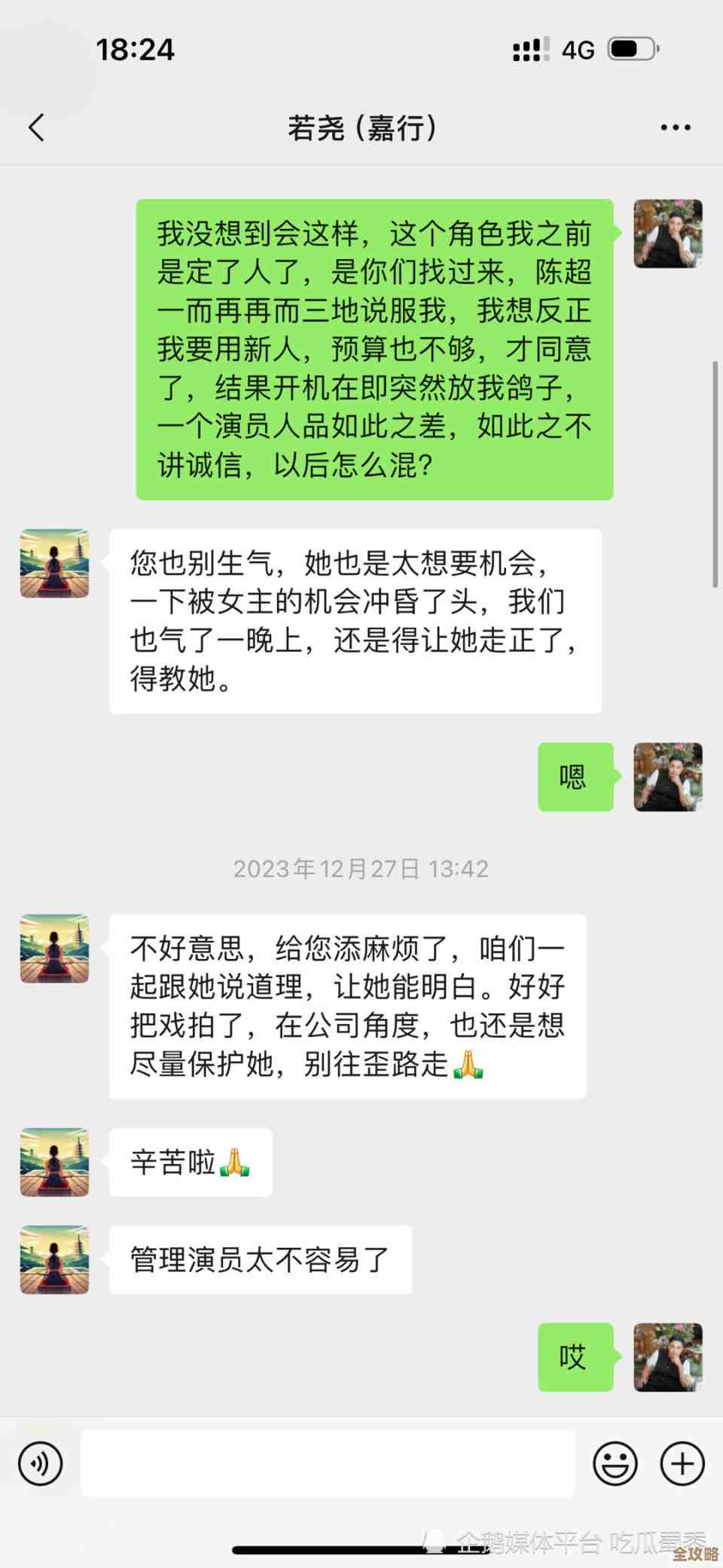Viewport: 723px width, 1568px height.
Task: Open attachment options with the plus icon
Action: click(x=680, y=1463)
